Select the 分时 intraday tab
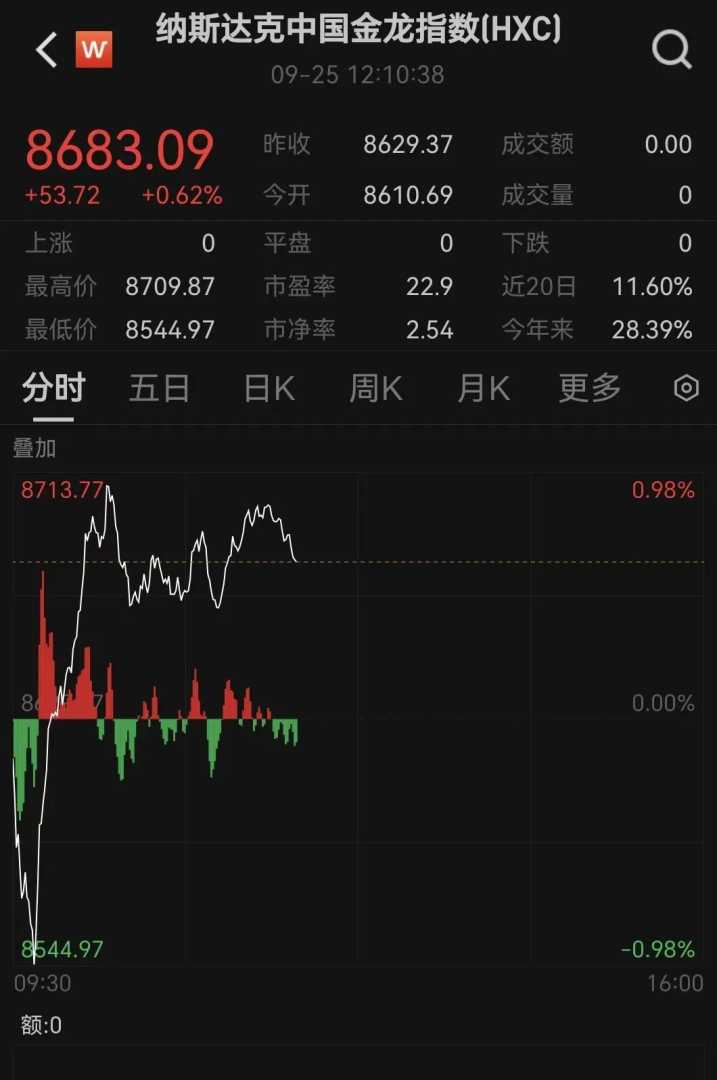717x1080 pixels. click(54, 388)
